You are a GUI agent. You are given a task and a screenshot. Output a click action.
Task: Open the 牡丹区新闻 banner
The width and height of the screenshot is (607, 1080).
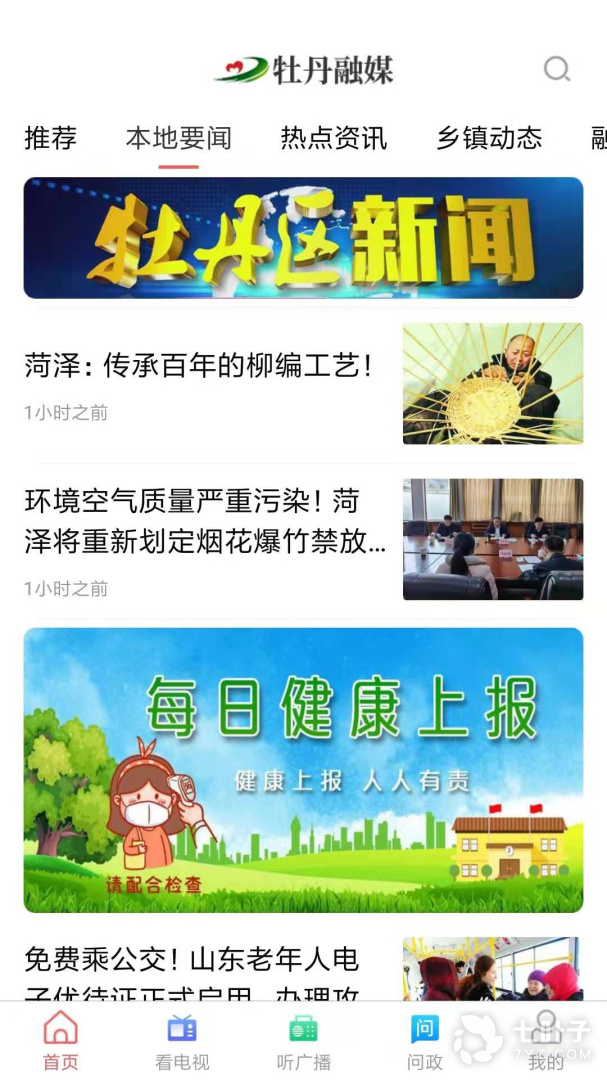click(x=303, y=238)
